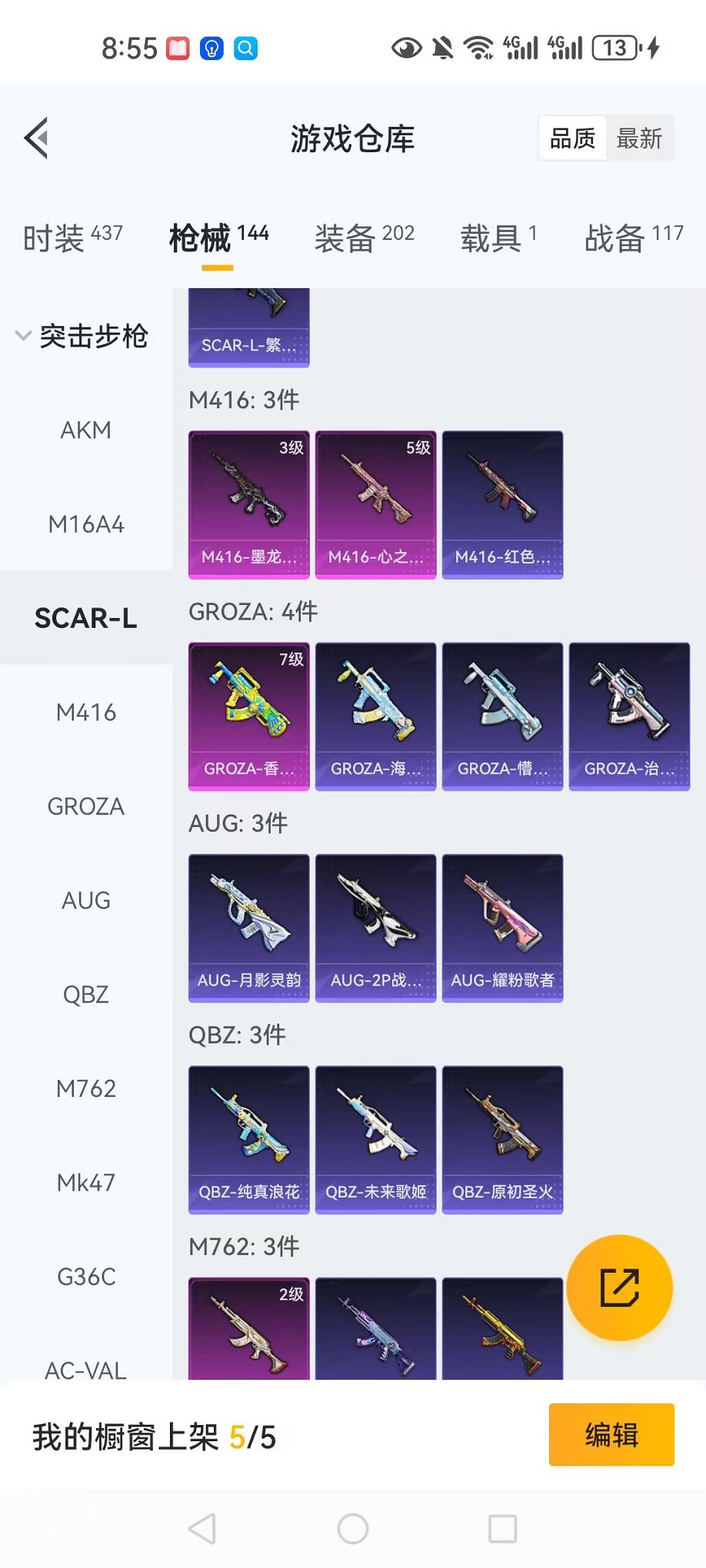706x1568 pixels.
Task: Sort items by 品质
Action: tap(573, 138)
